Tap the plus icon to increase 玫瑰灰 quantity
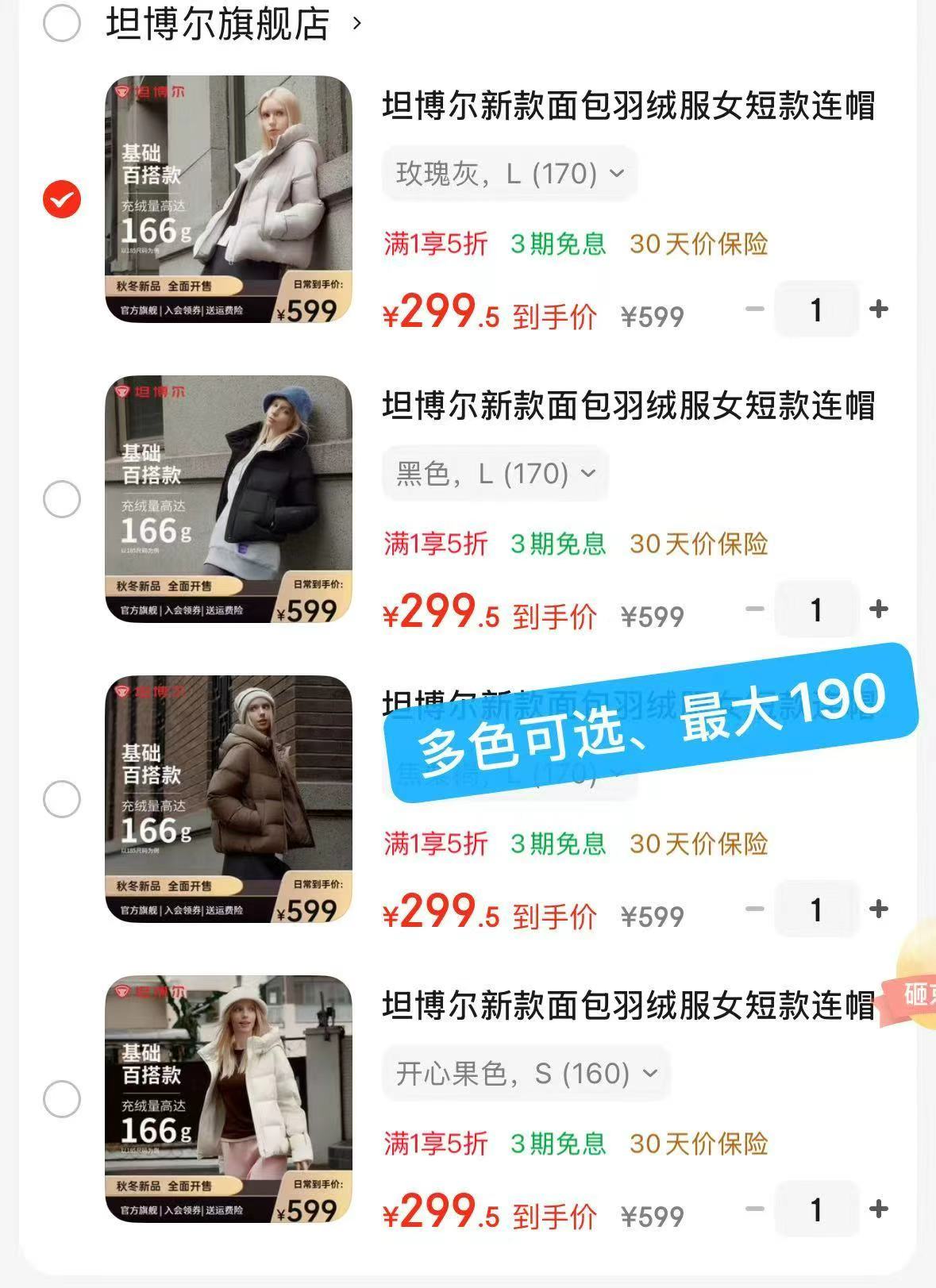Image resolution: width=936 pixels, height=1288 pixels. point(880,310)
